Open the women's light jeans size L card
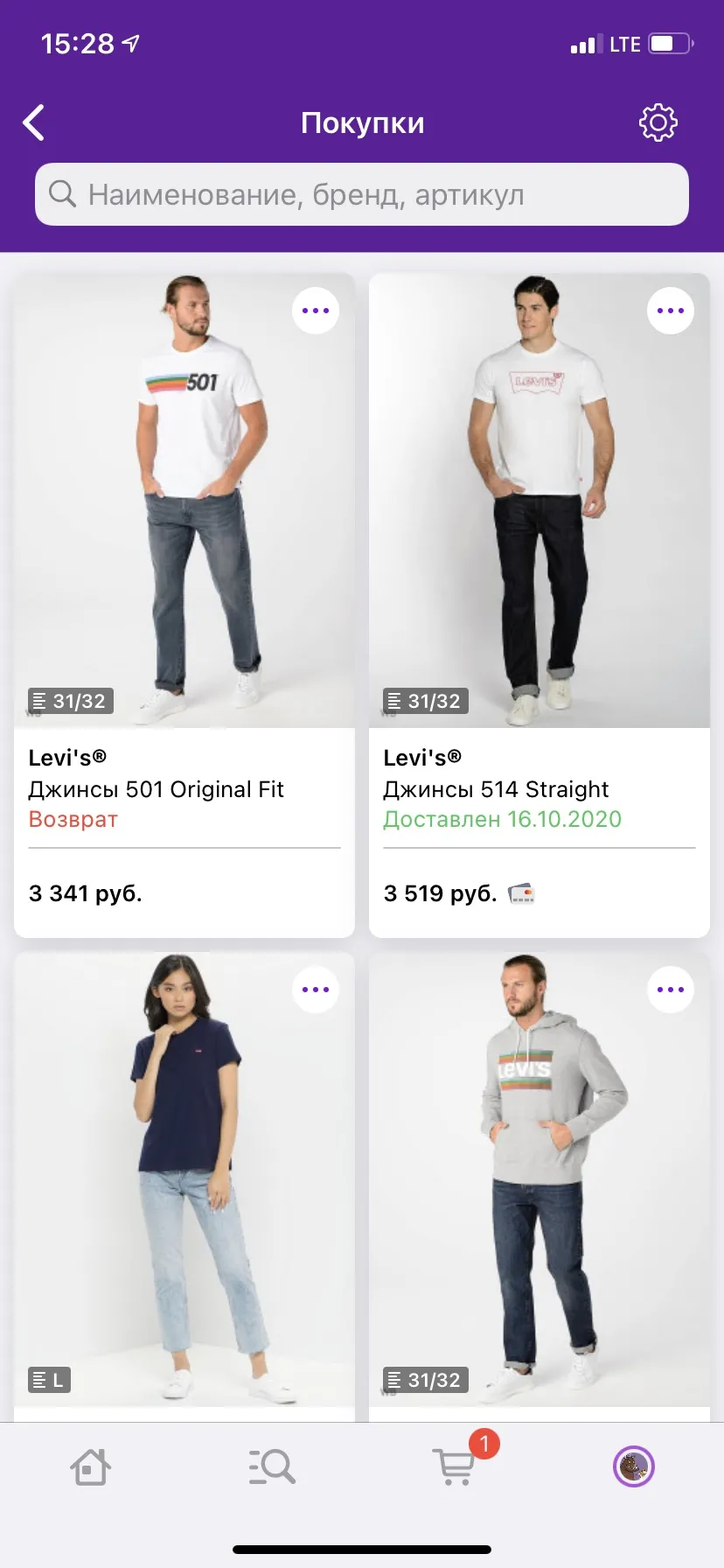The image size is (724, 1568). (184, 1186)
